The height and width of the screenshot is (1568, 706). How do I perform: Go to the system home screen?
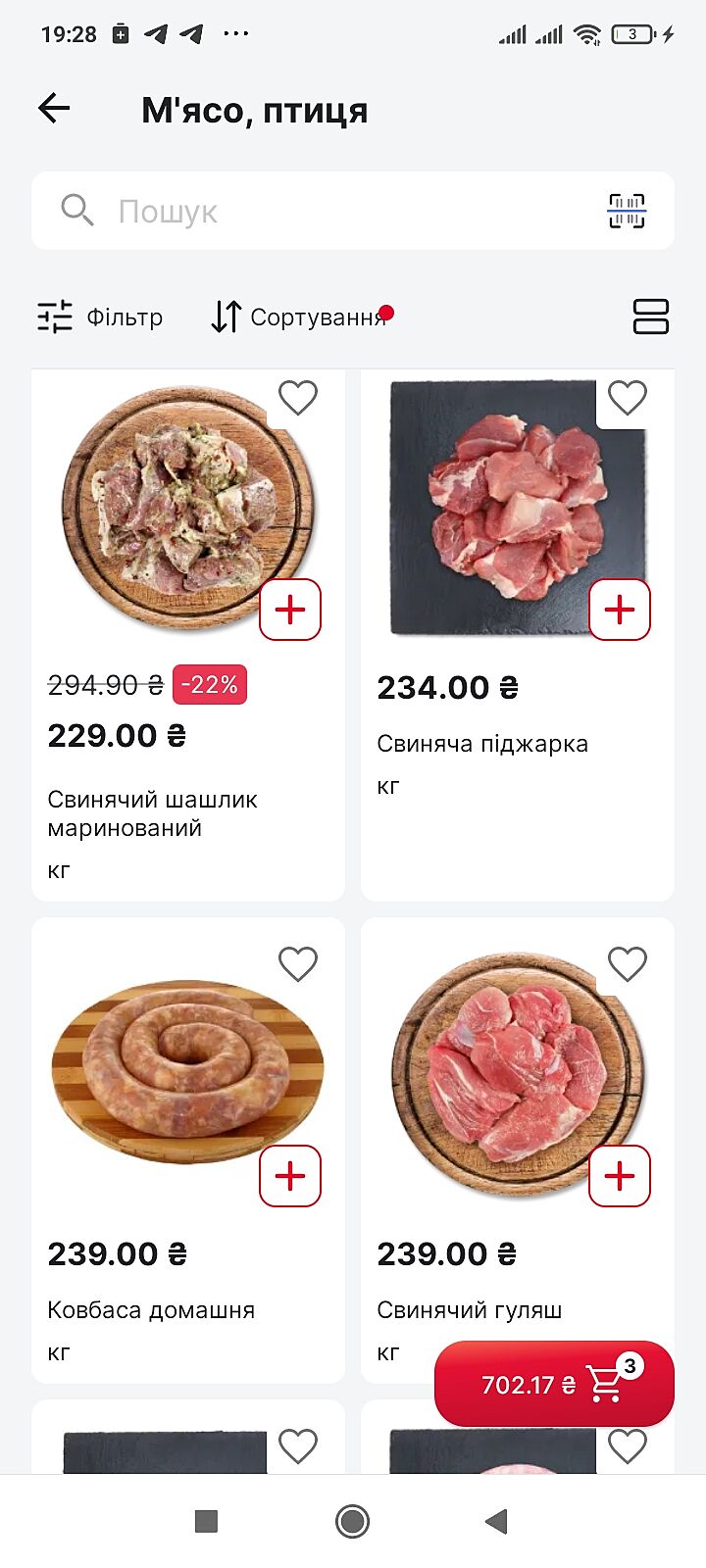pyautogui.click(x=352, y=1521)
